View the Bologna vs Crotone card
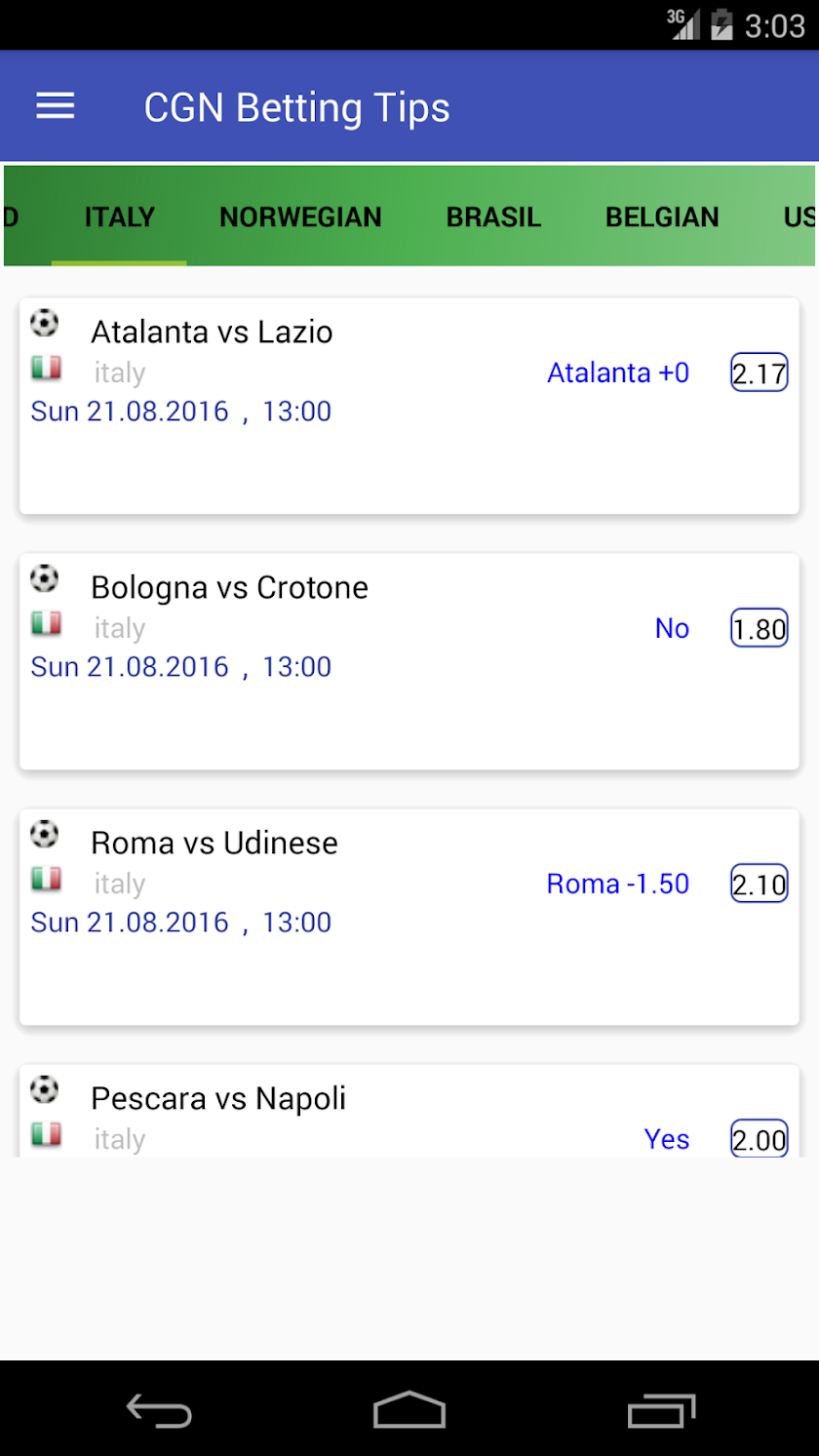This screenshot has height=1456, width=819. click(409, 661)
